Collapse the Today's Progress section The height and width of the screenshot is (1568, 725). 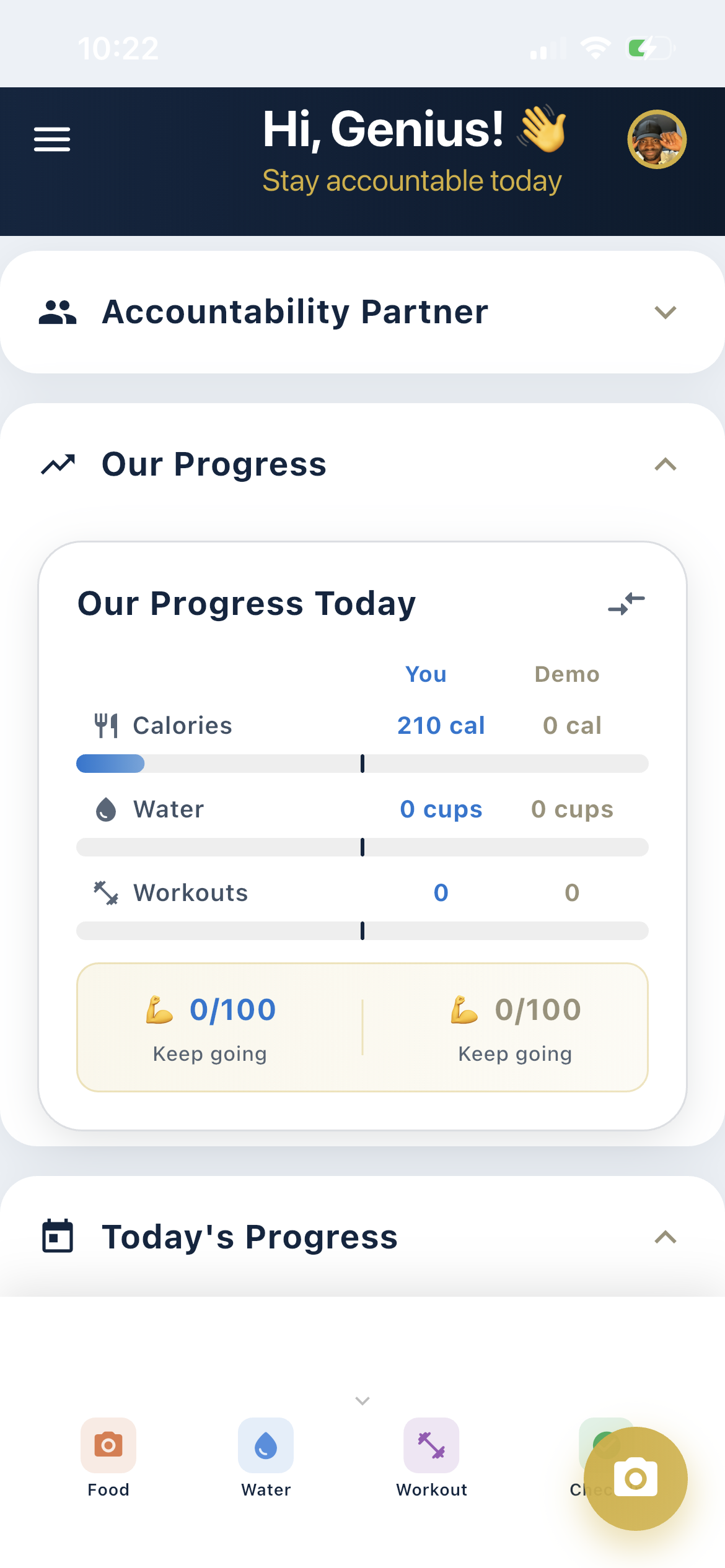[665, 1237]
